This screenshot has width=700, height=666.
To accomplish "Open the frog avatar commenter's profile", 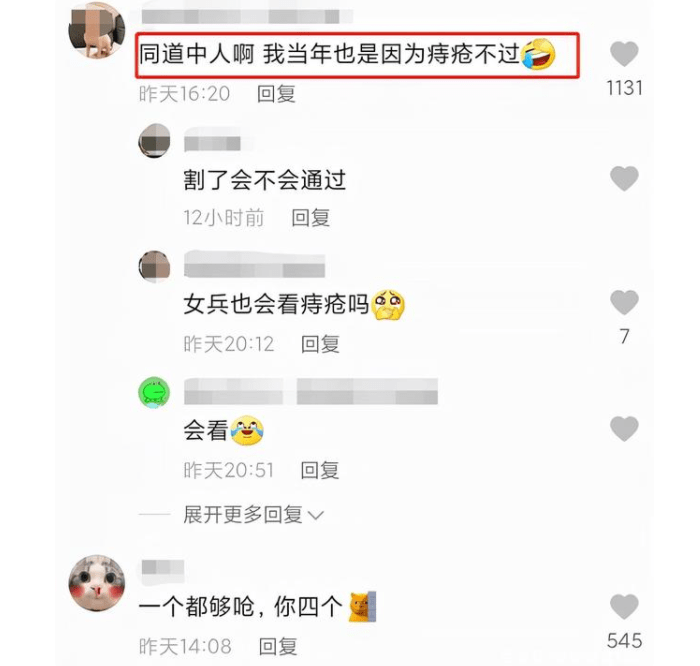I will click(154, 392).
